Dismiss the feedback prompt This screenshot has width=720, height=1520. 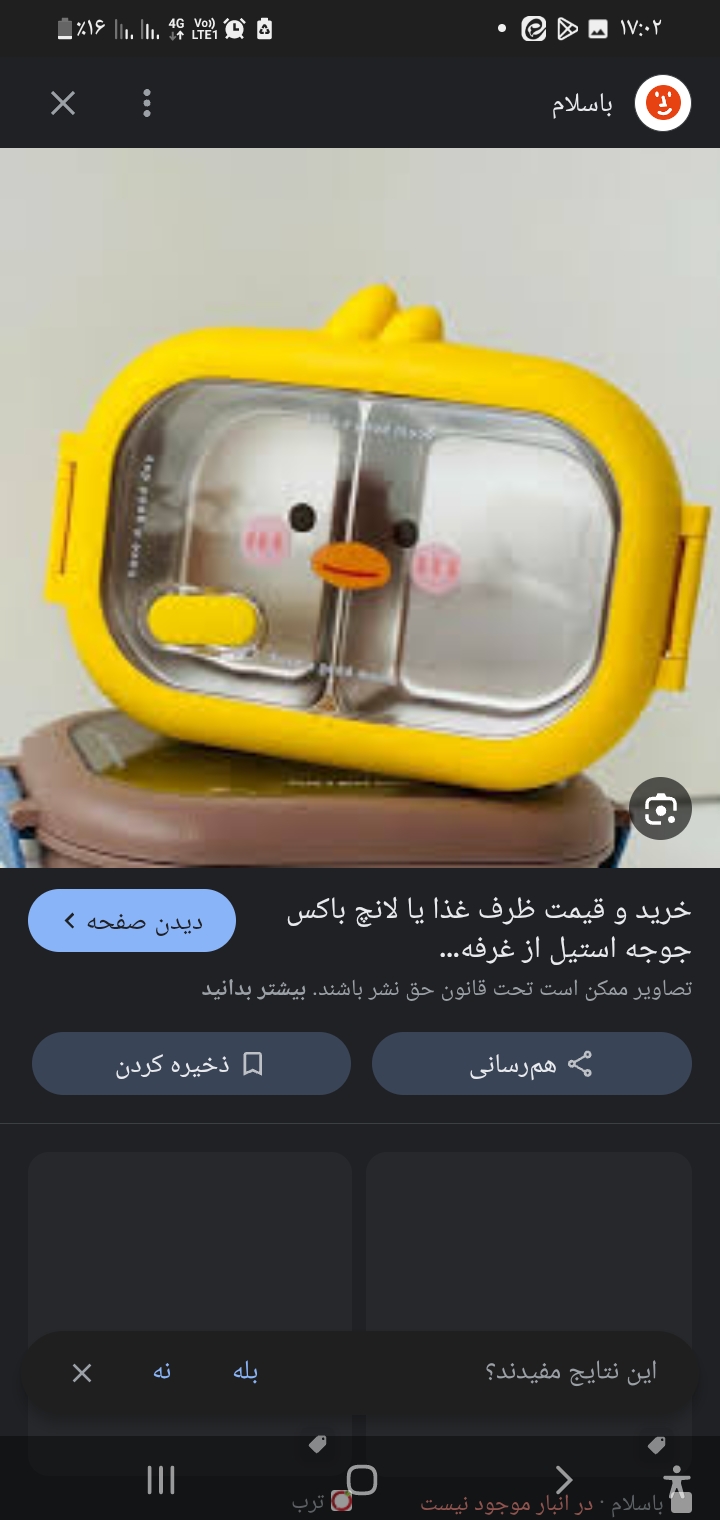82,1373
